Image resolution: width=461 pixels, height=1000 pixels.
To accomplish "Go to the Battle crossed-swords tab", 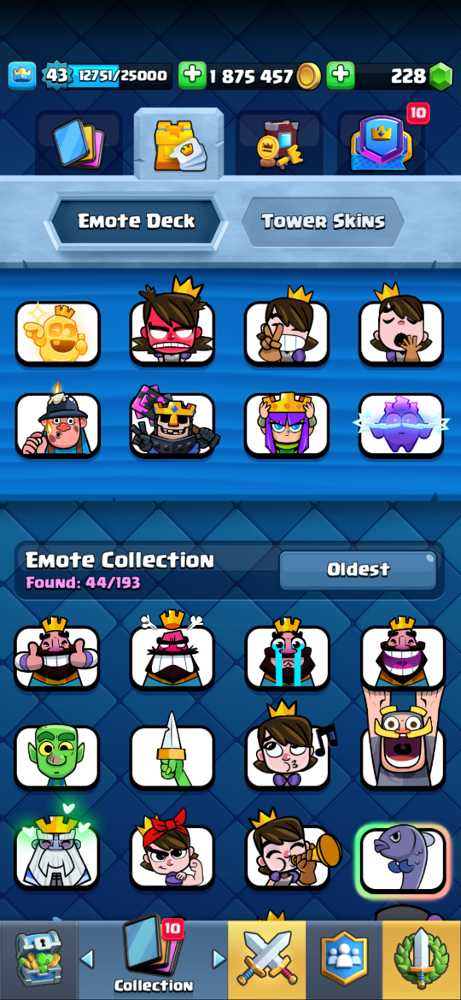I will pyautogui.click(x=267, y=960).
